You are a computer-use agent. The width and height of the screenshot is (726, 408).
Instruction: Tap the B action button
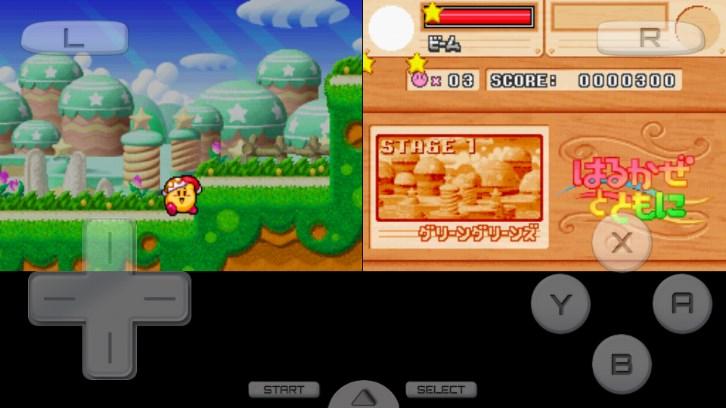(x=622, y=363)
